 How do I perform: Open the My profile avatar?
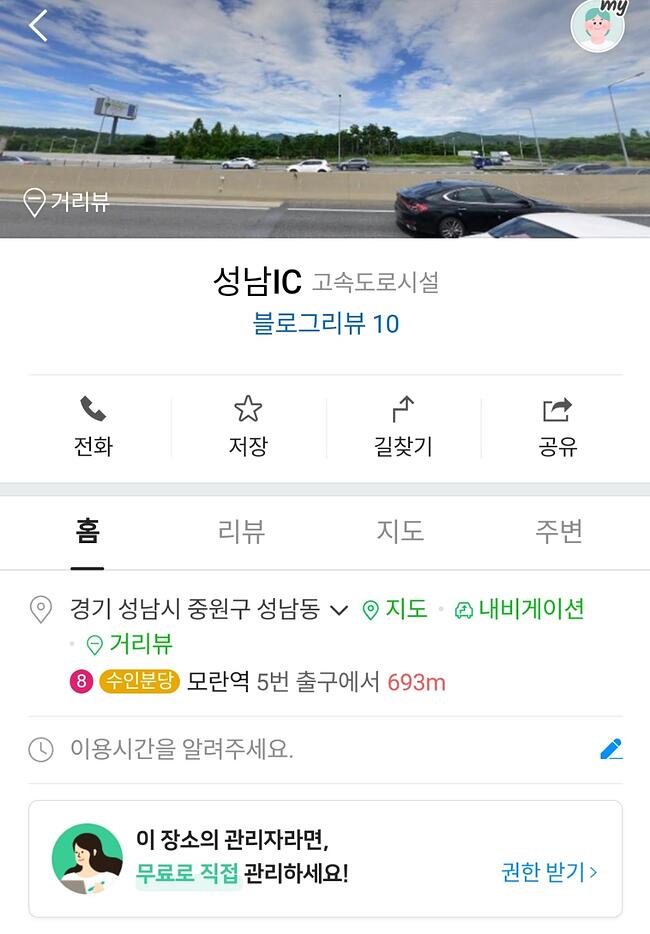pos(599,24)
